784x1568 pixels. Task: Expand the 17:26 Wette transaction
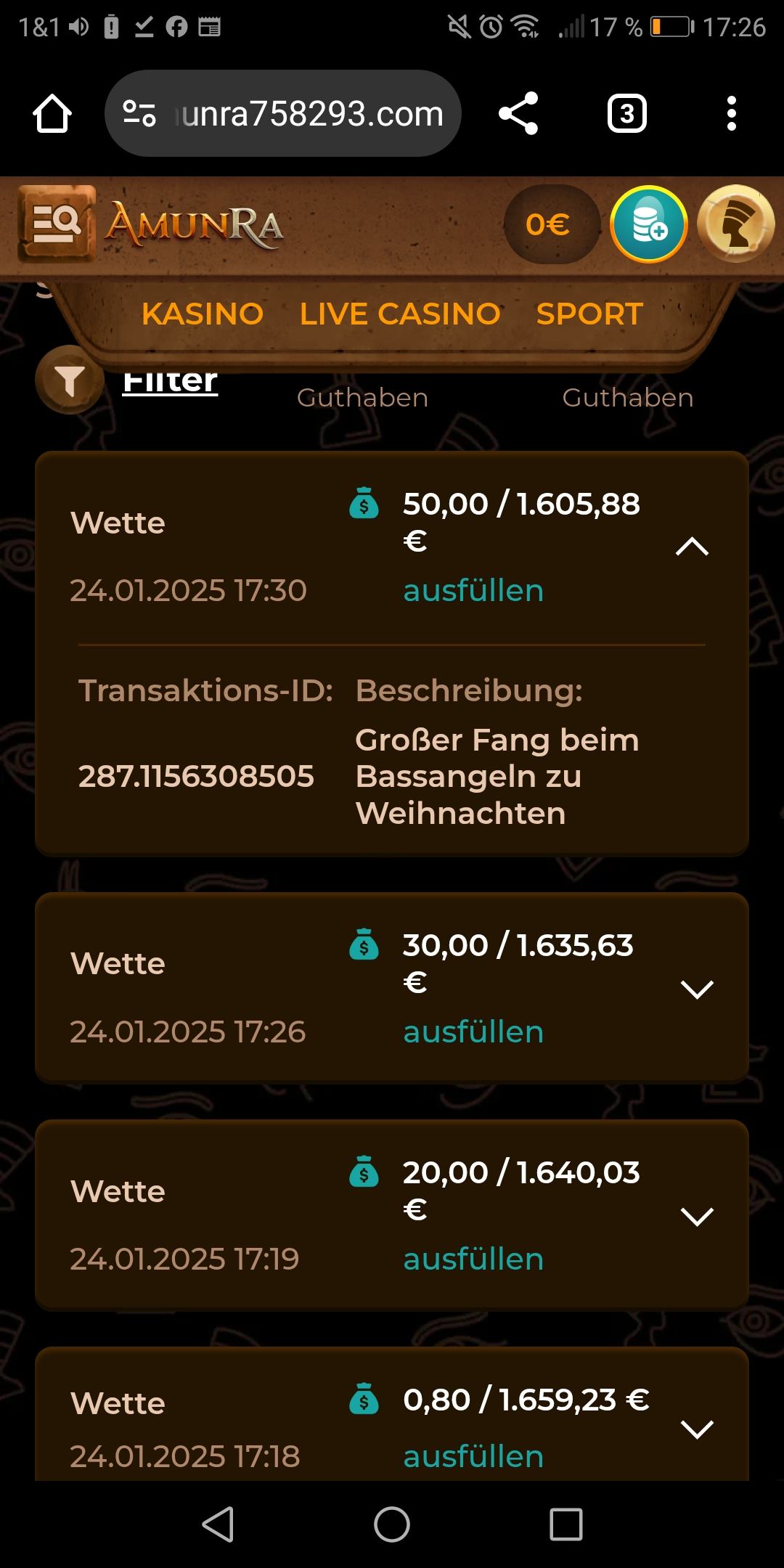tap(697, 989)
